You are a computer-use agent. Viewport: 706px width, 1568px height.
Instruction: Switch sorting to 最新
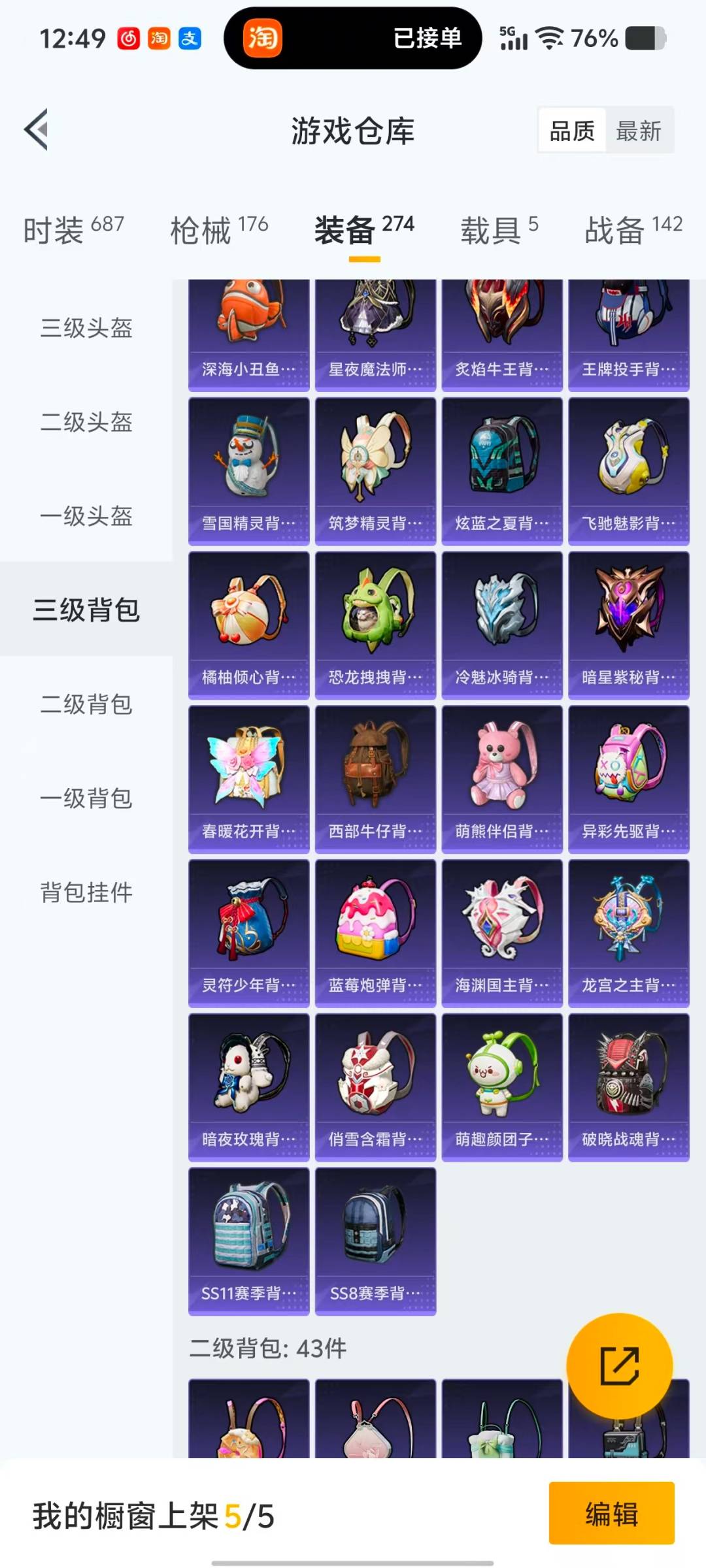[x=639, y=131]
